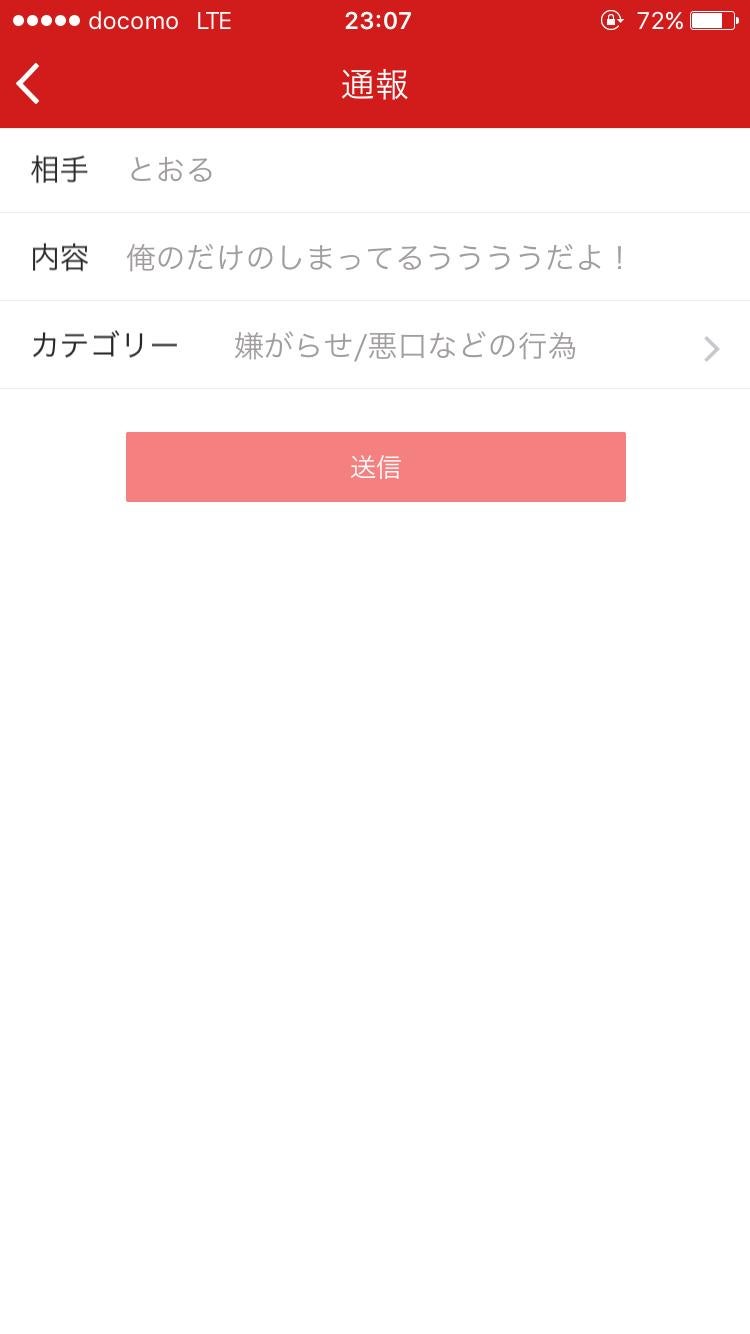Viewport: 750px width, 1334px height.
Task: Select the placeholder text 俺のだけのしまってるうううううだよ！
Action: tap(375, 257)
